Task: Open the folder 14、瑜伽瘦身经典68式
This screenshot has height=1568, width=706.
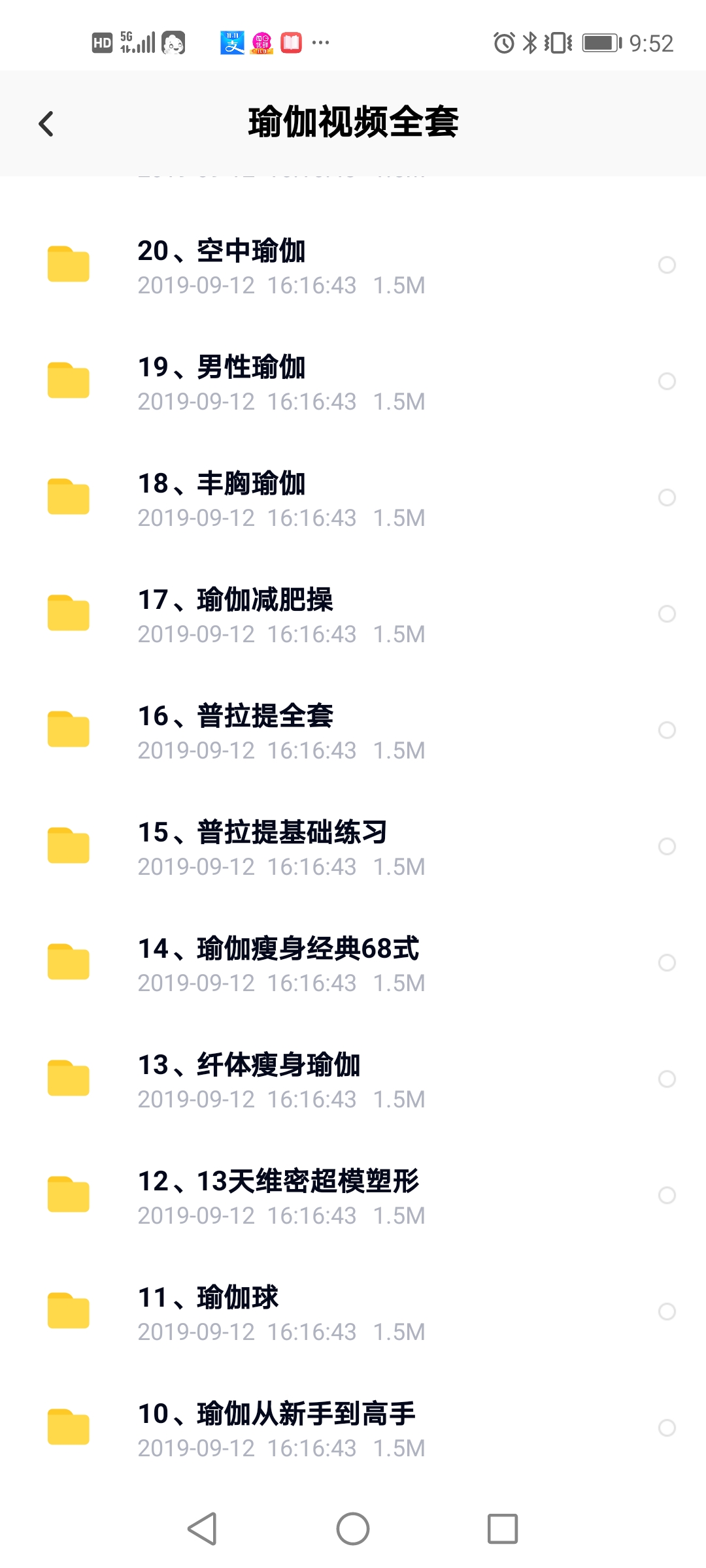Action: pos(353,963)
